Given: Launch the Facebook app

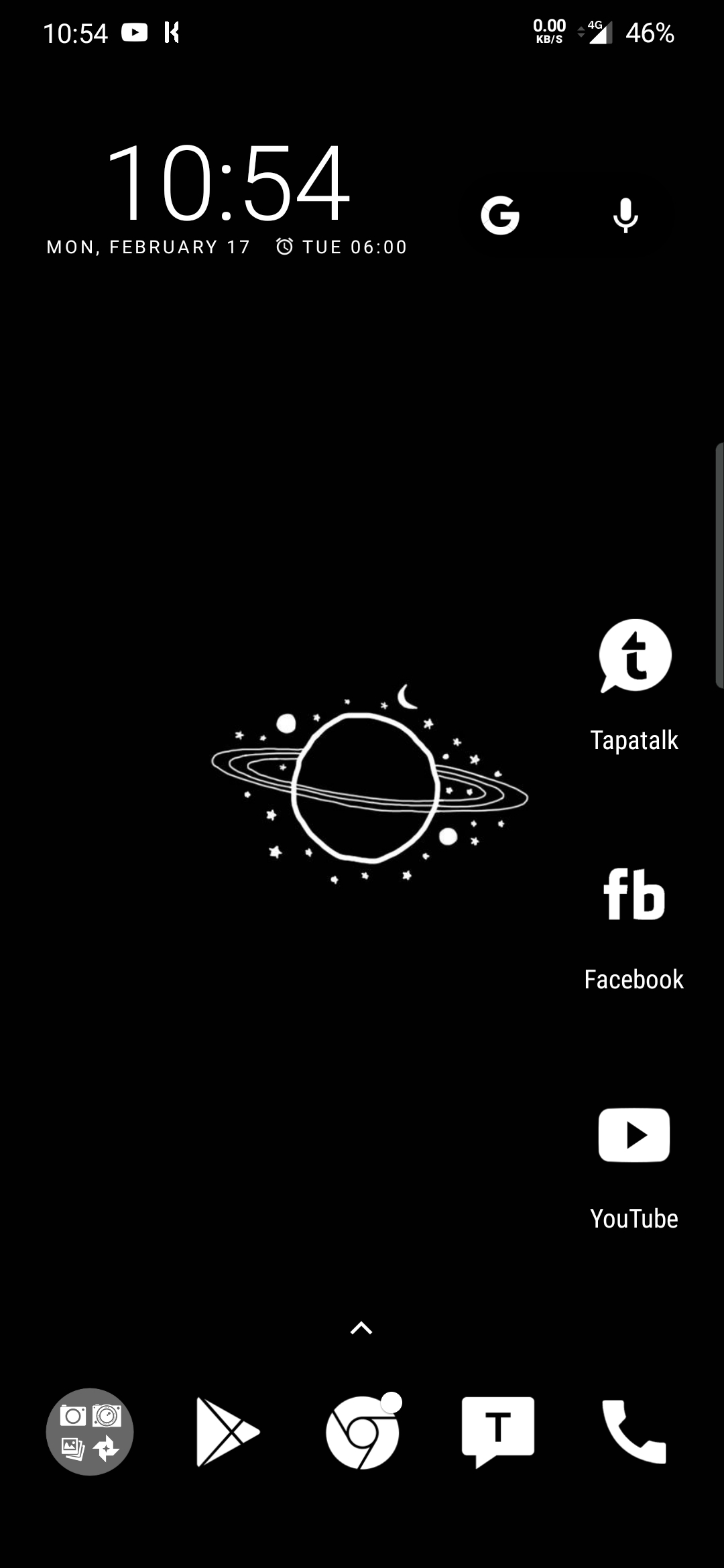Looking at the screenshot, I should coord(634,895).
